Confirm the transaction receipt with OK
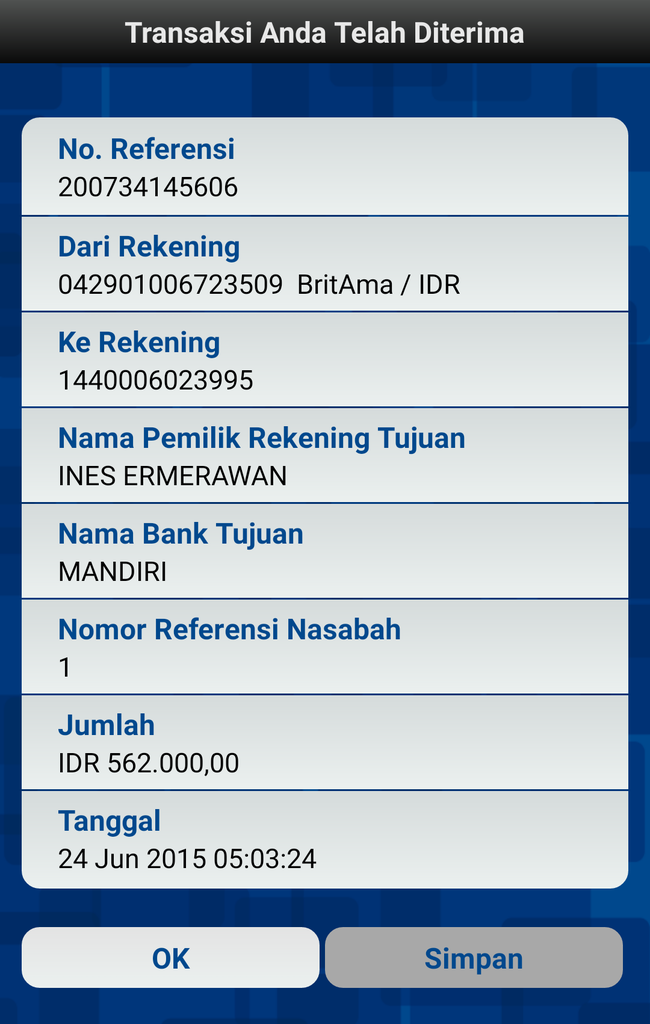 tap(170, 958)
